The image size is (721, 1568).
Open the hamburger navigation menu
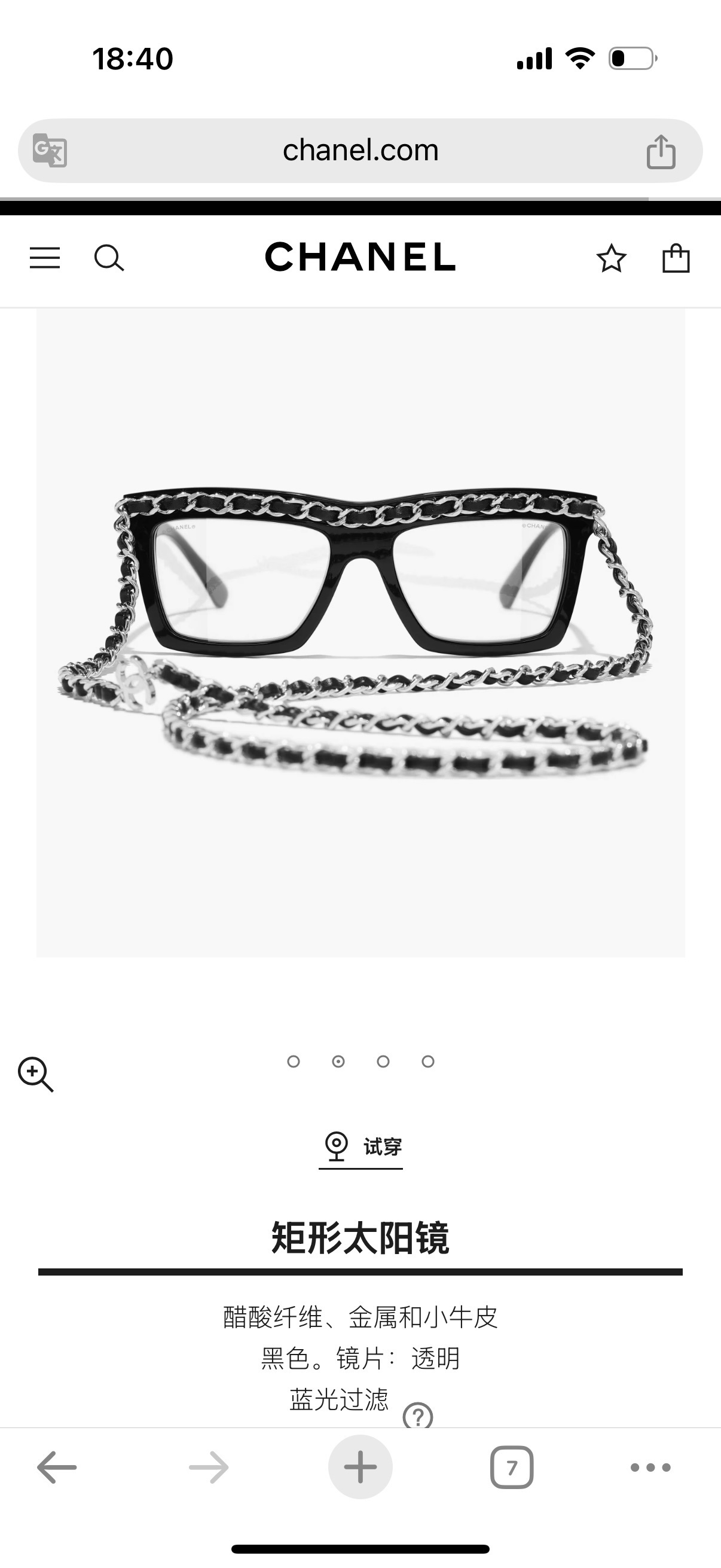pyautogui.click(x=44, y=258)
